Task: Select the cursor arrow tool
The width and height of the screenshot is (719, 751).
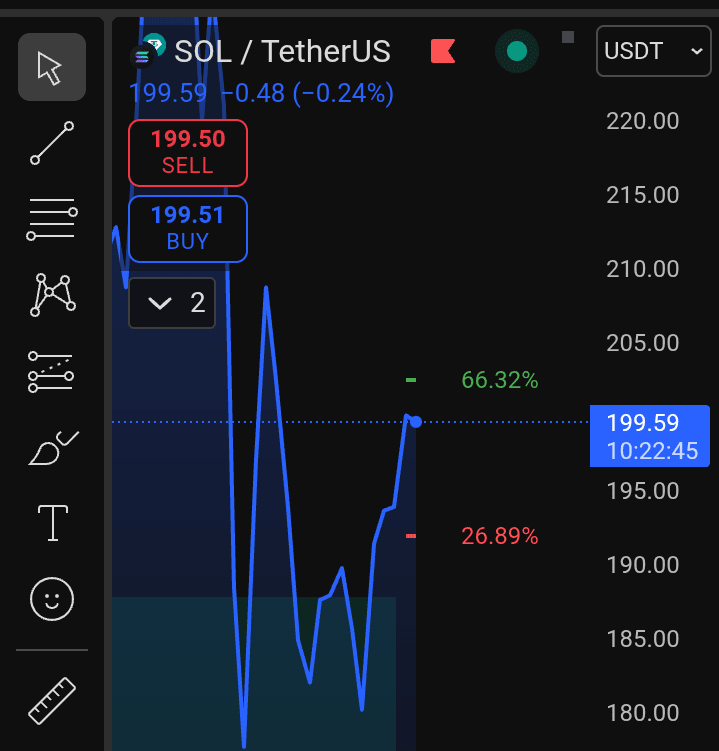Action: [51, 67]
